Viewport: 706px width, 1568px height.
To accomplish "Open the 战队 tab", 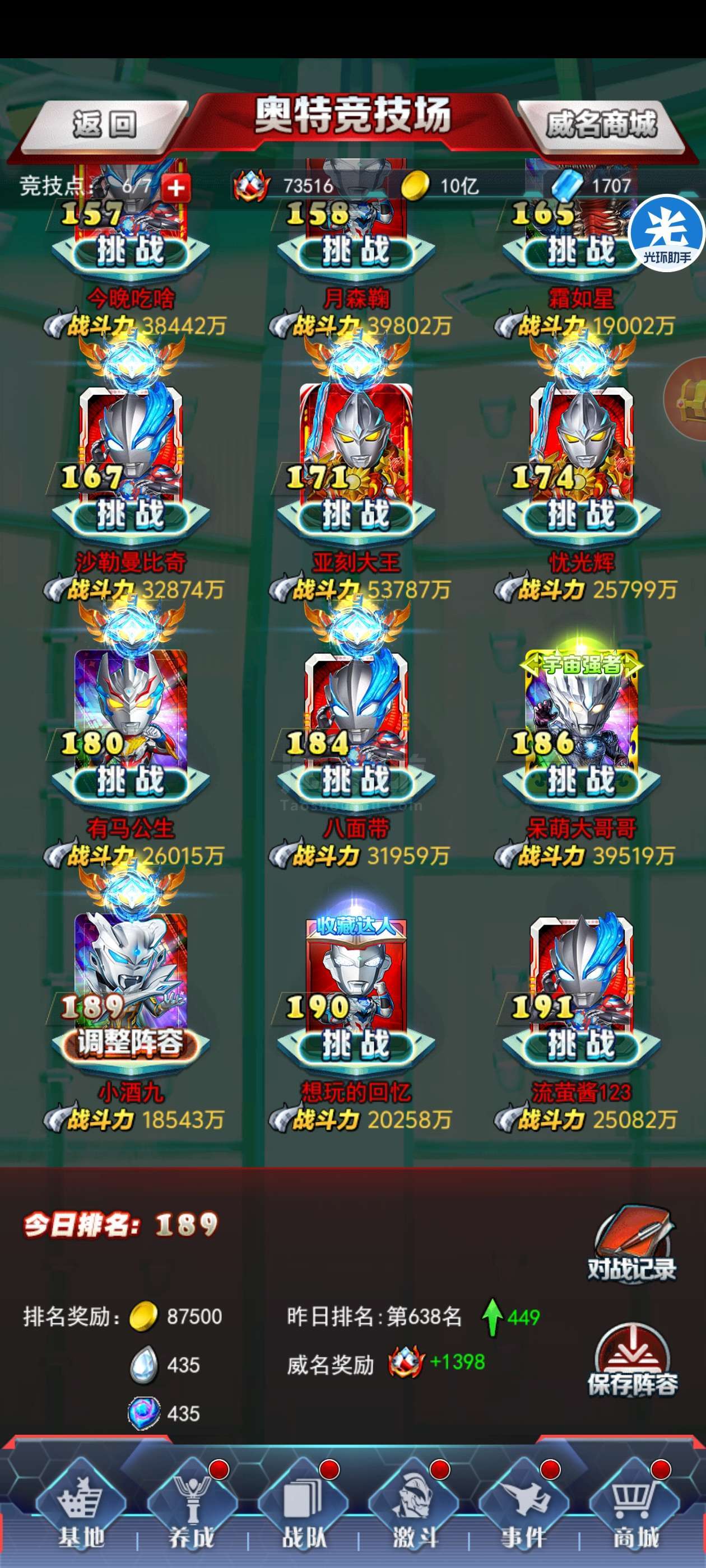I will coord(303,1509).
